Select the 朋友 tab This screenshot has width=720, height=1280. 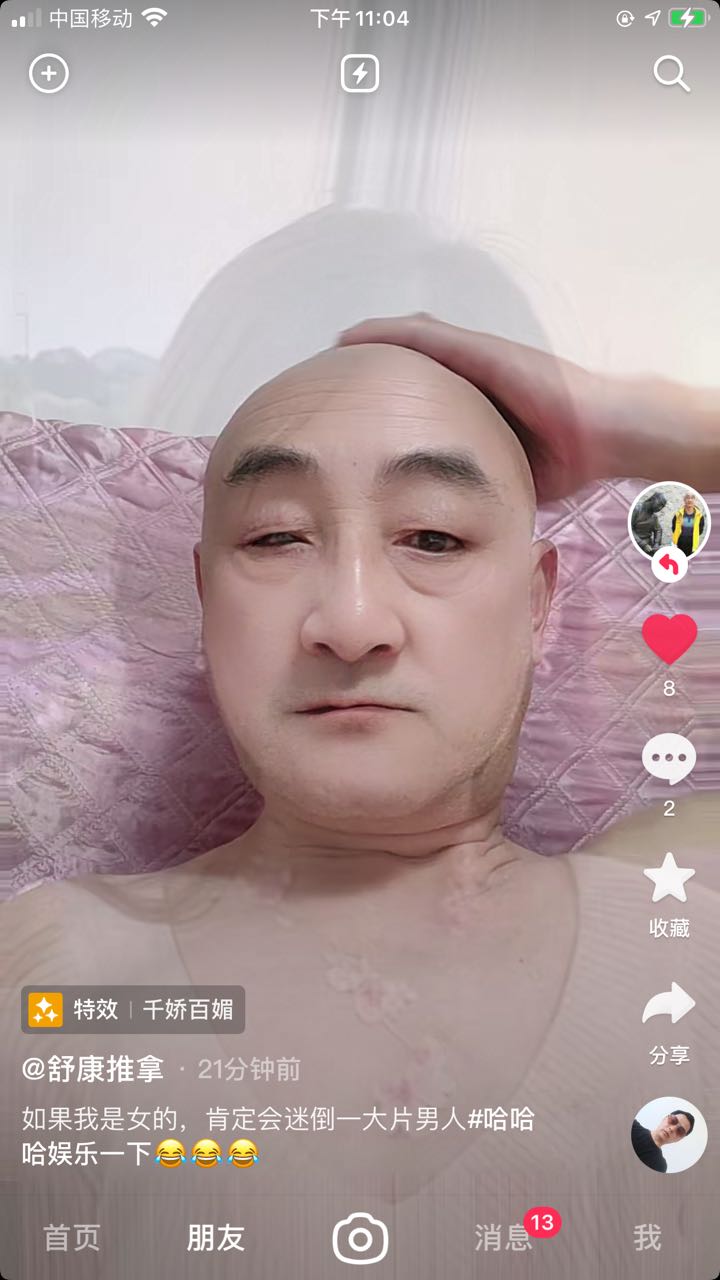click(x=216, y=1238)
